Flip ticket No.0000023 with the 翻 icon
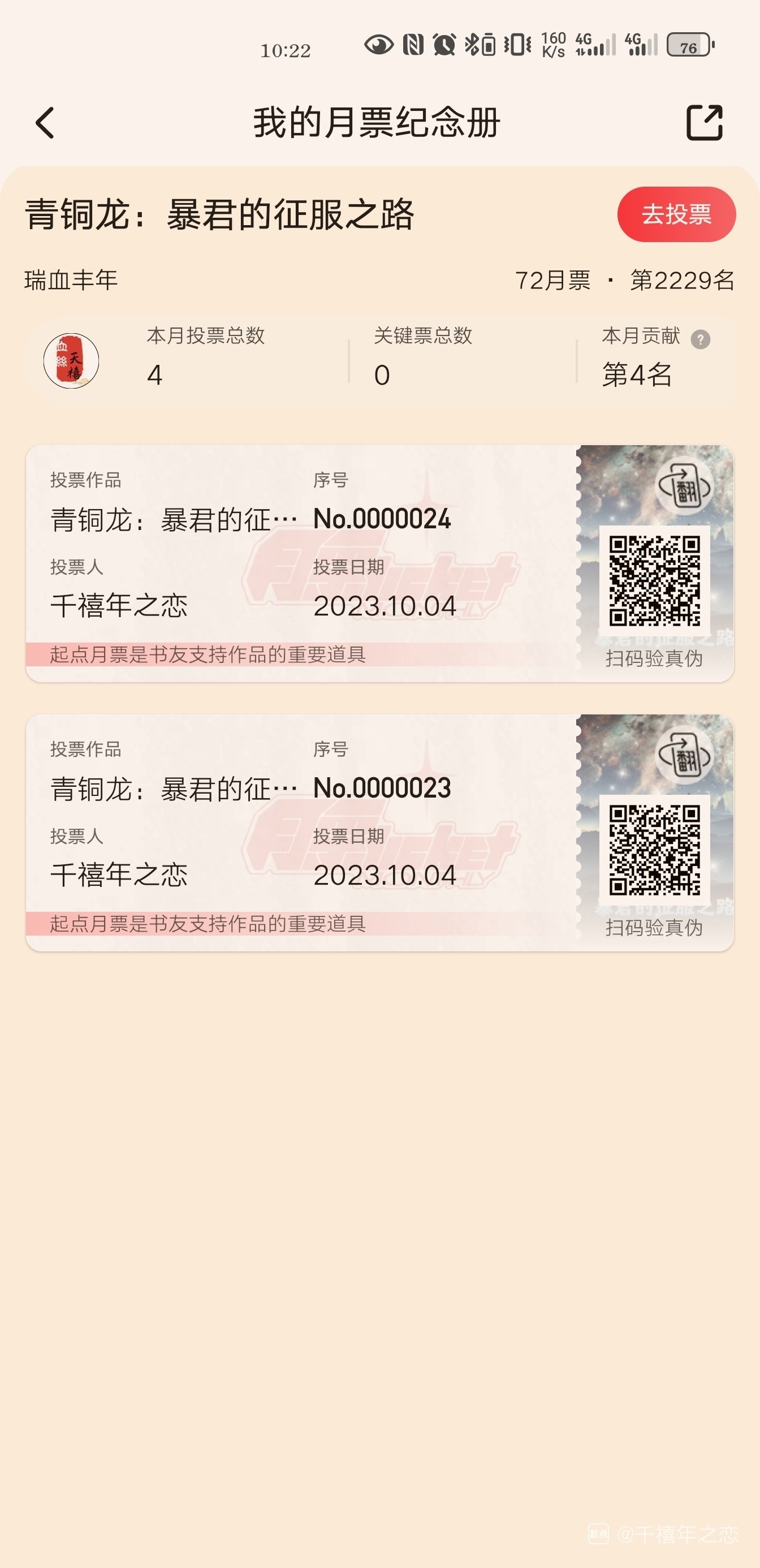The image size is (760, 1568). pyautogui.click(x=685, y=756)
